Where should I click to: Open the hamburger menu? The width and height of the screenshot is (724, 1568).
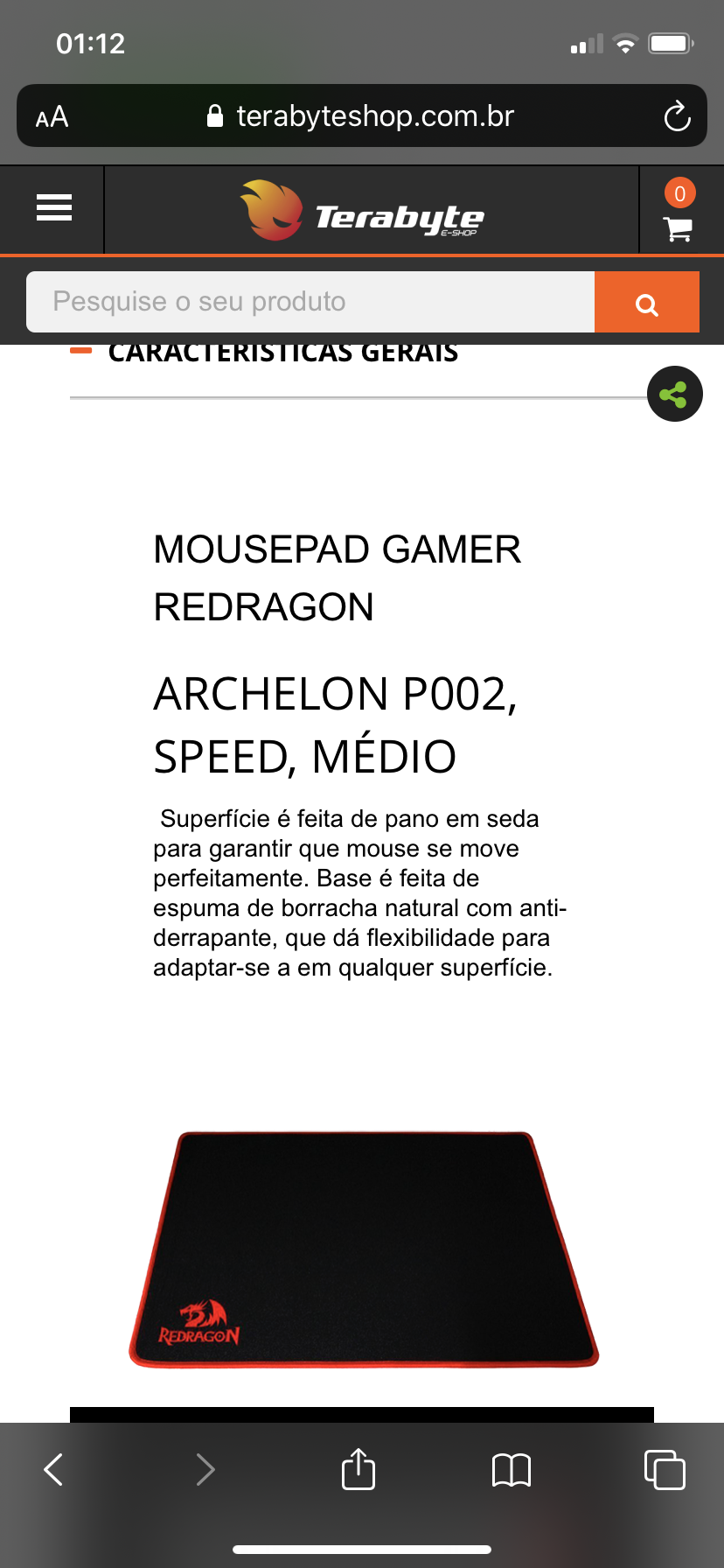[x=53, y=207]
